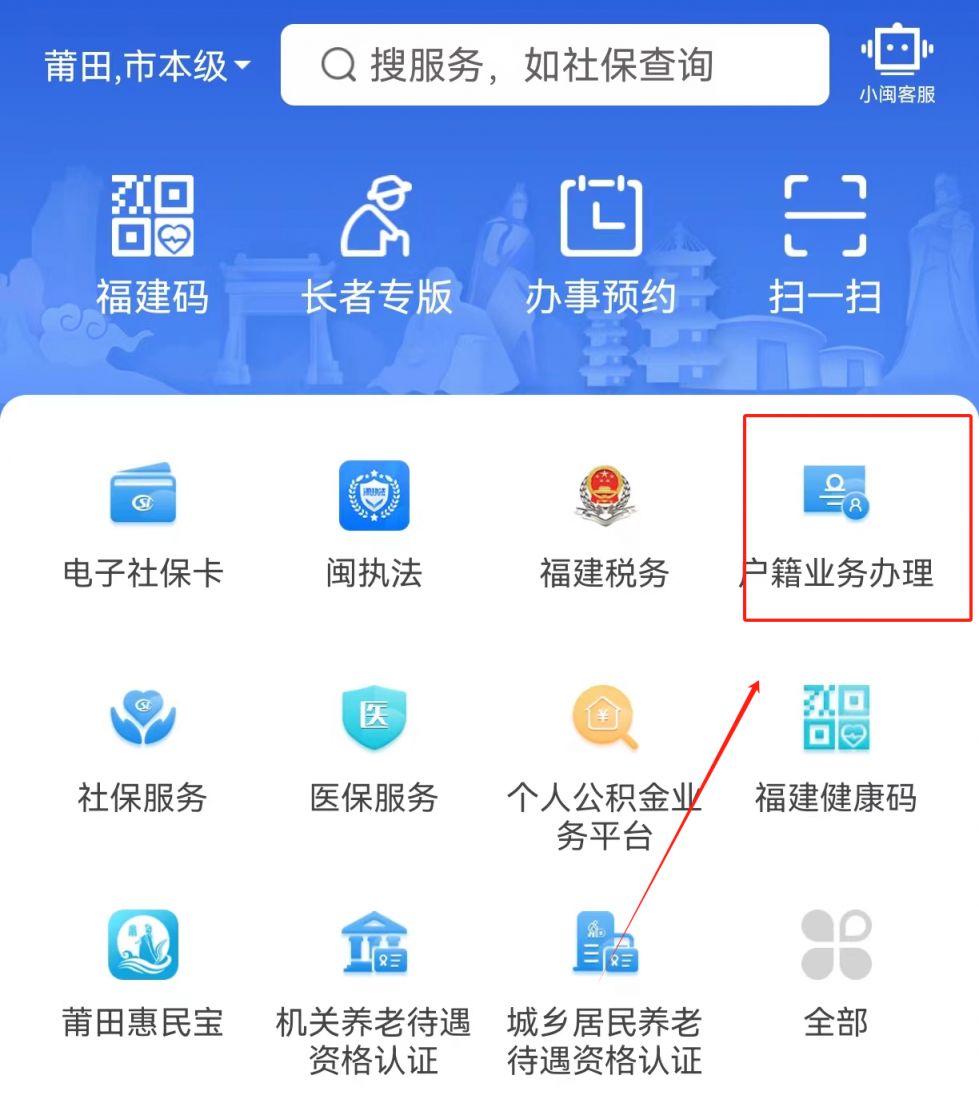
Task: Open 莆田惠民宝 service
Action: pos(142,970)
